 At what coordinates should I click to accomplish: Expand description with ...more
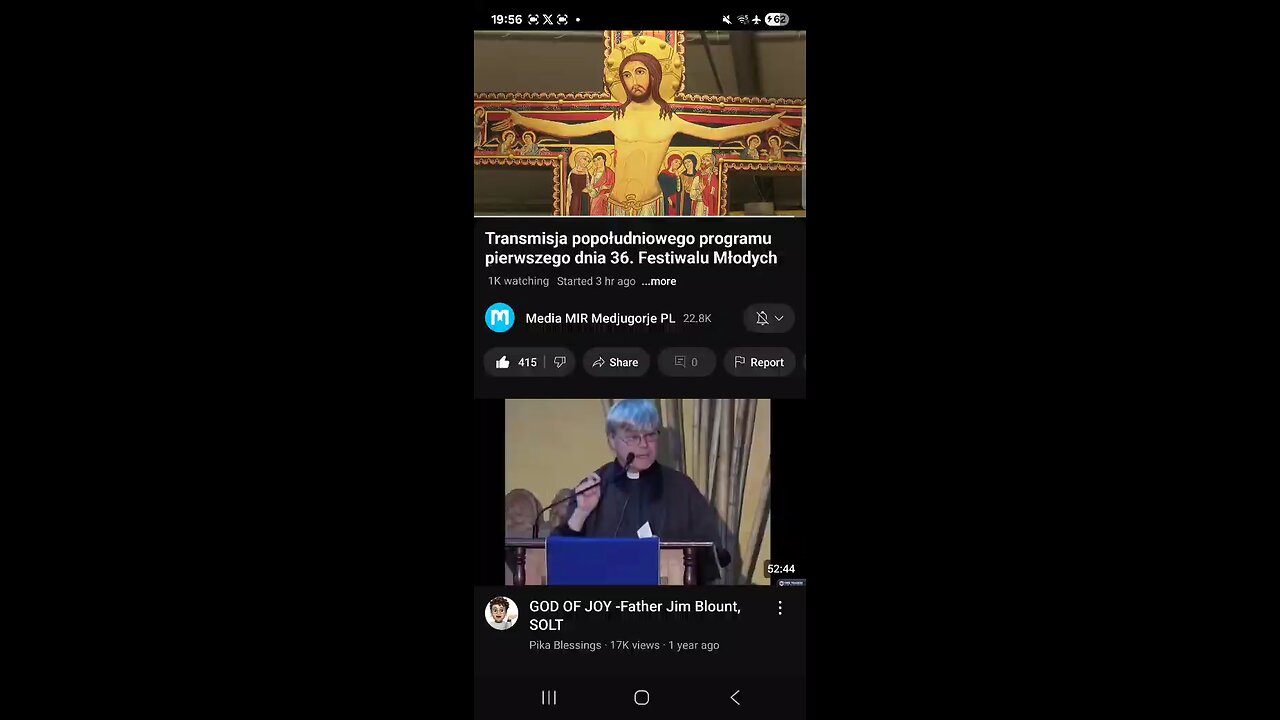(x=659, y=281)
